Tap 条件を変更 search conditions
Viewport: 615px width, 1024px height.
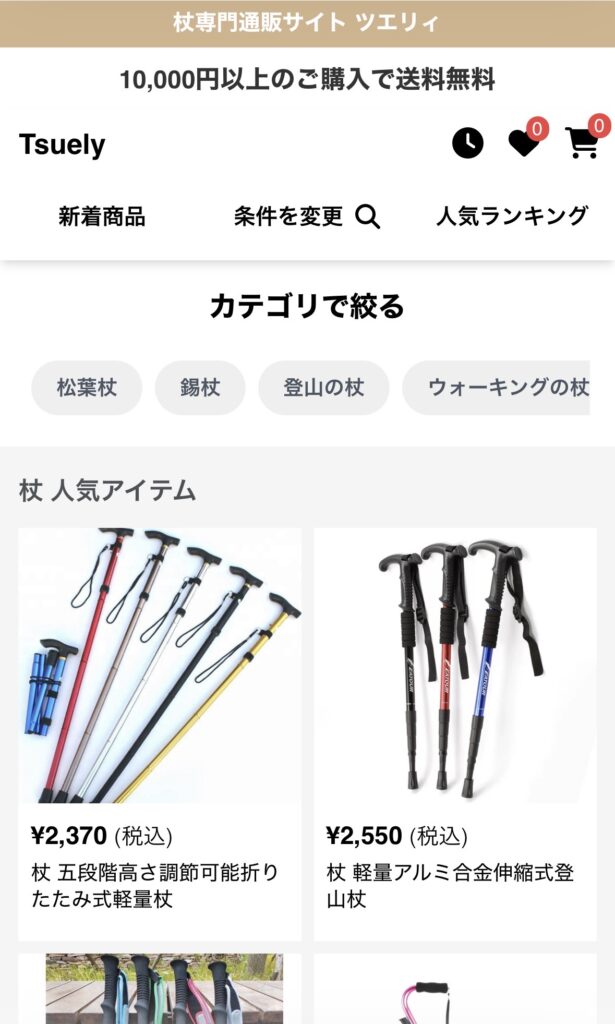307,216
